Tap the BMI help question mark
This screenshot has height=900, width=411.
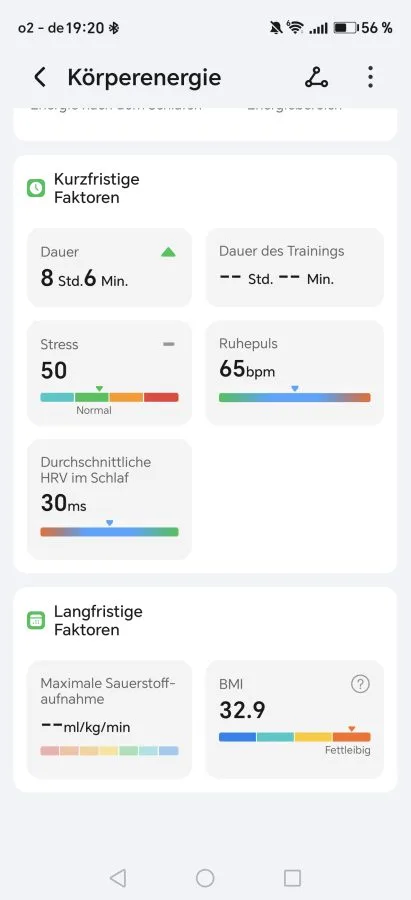[360, 684]
